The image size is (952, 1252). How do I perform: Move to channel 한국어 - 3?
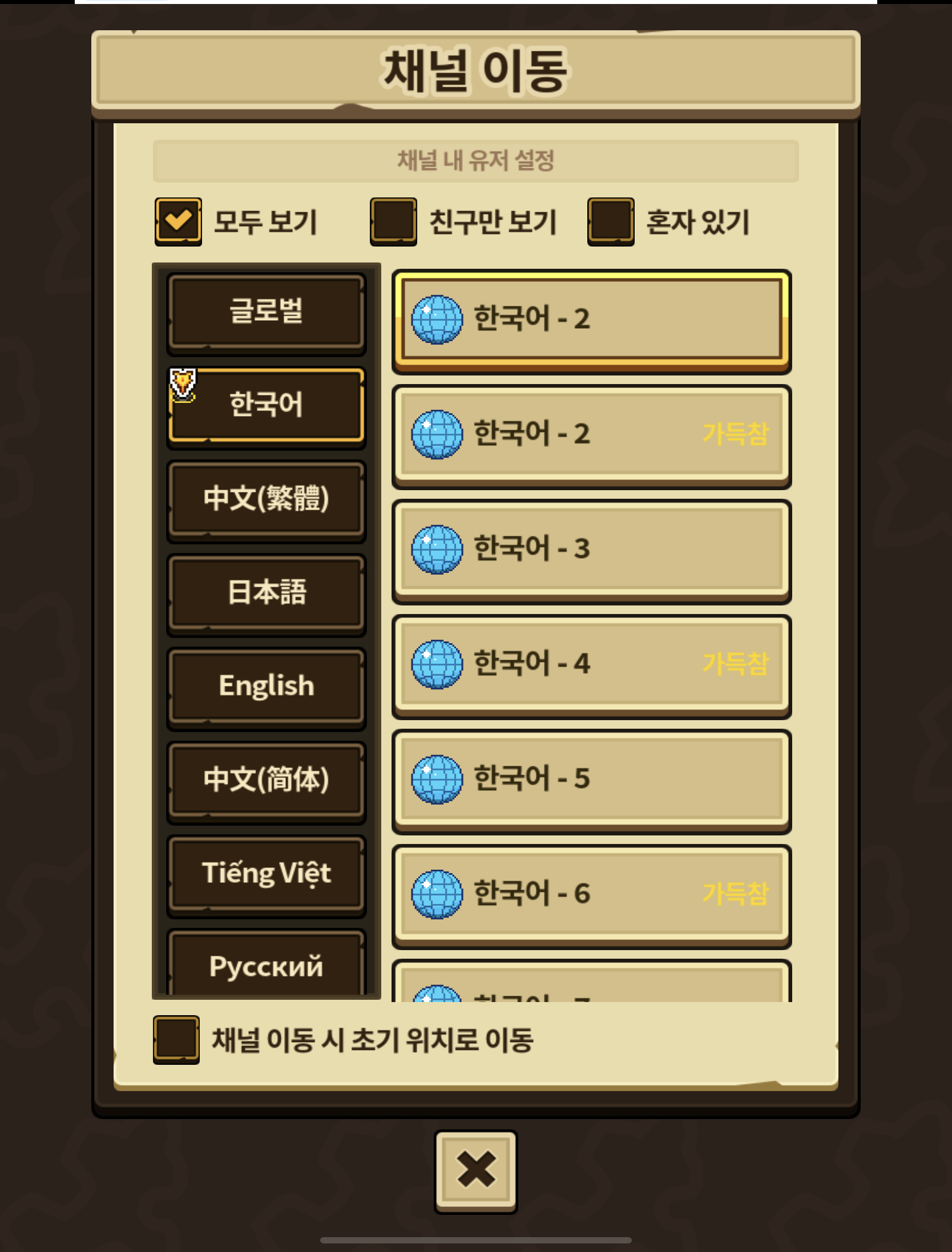[591, 551]
